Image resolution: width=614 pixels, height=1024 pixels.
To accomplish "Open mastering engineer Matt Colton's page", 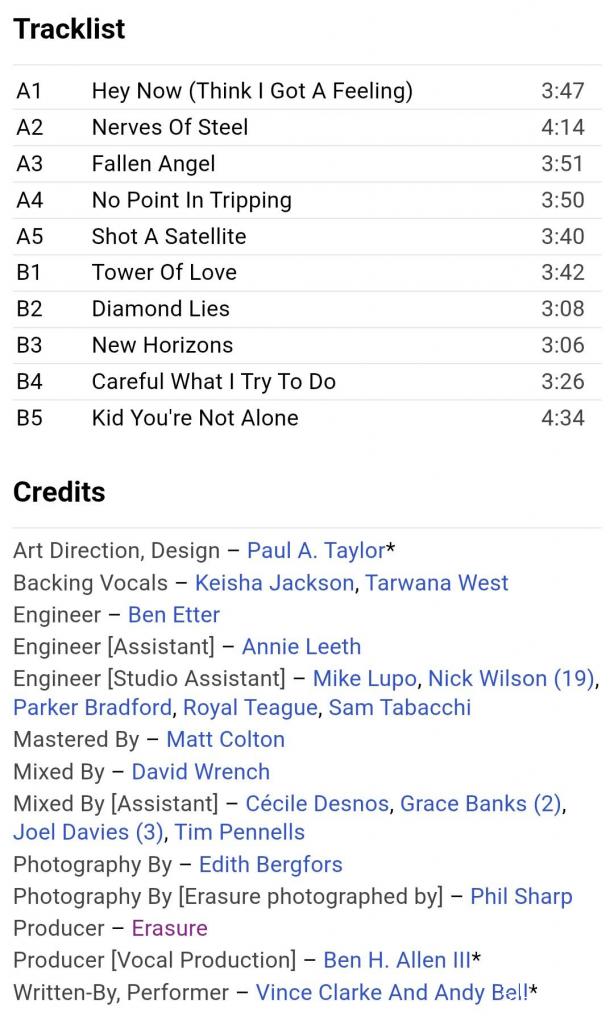I will (225, 740).
